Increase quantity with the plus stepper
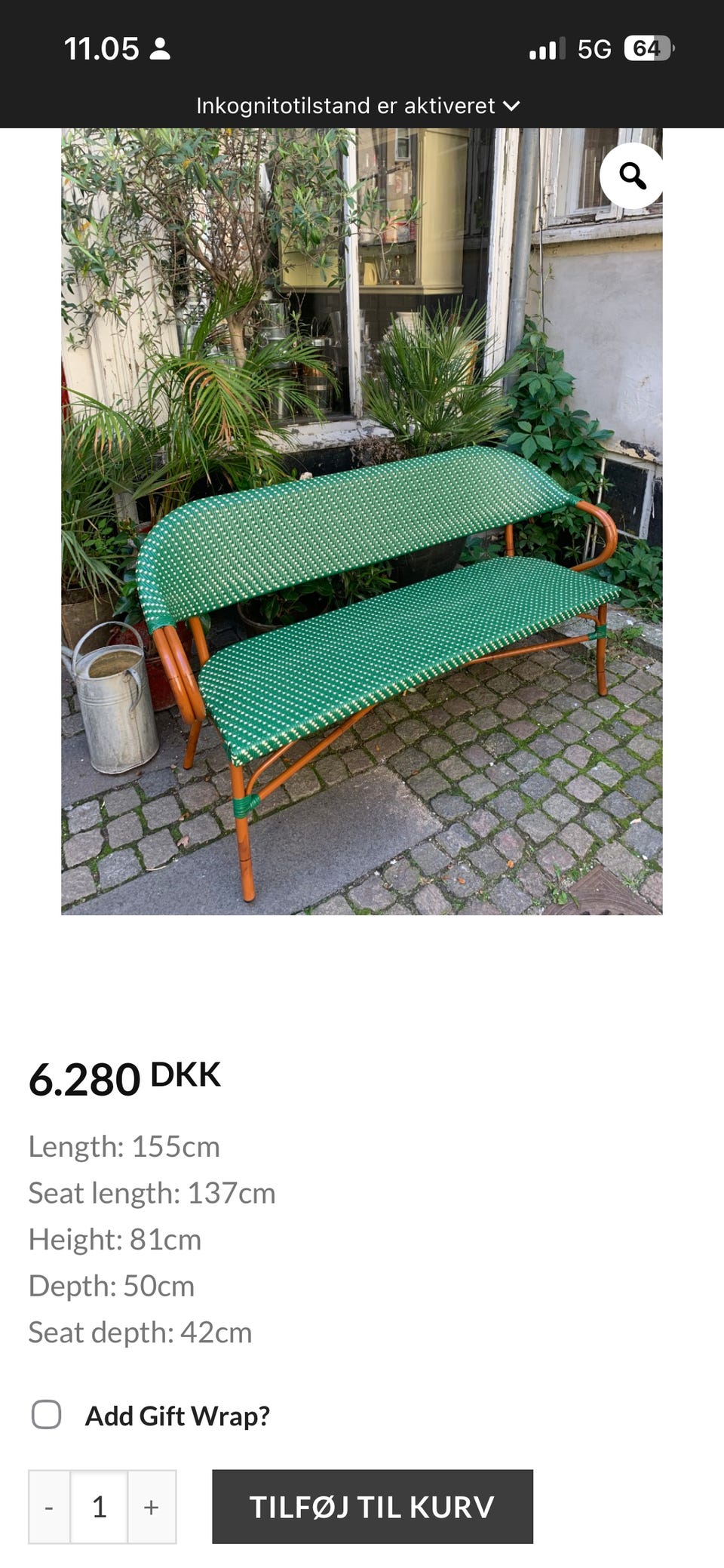The width and height of the screenshot is (724, 1568). [151, 1508]
